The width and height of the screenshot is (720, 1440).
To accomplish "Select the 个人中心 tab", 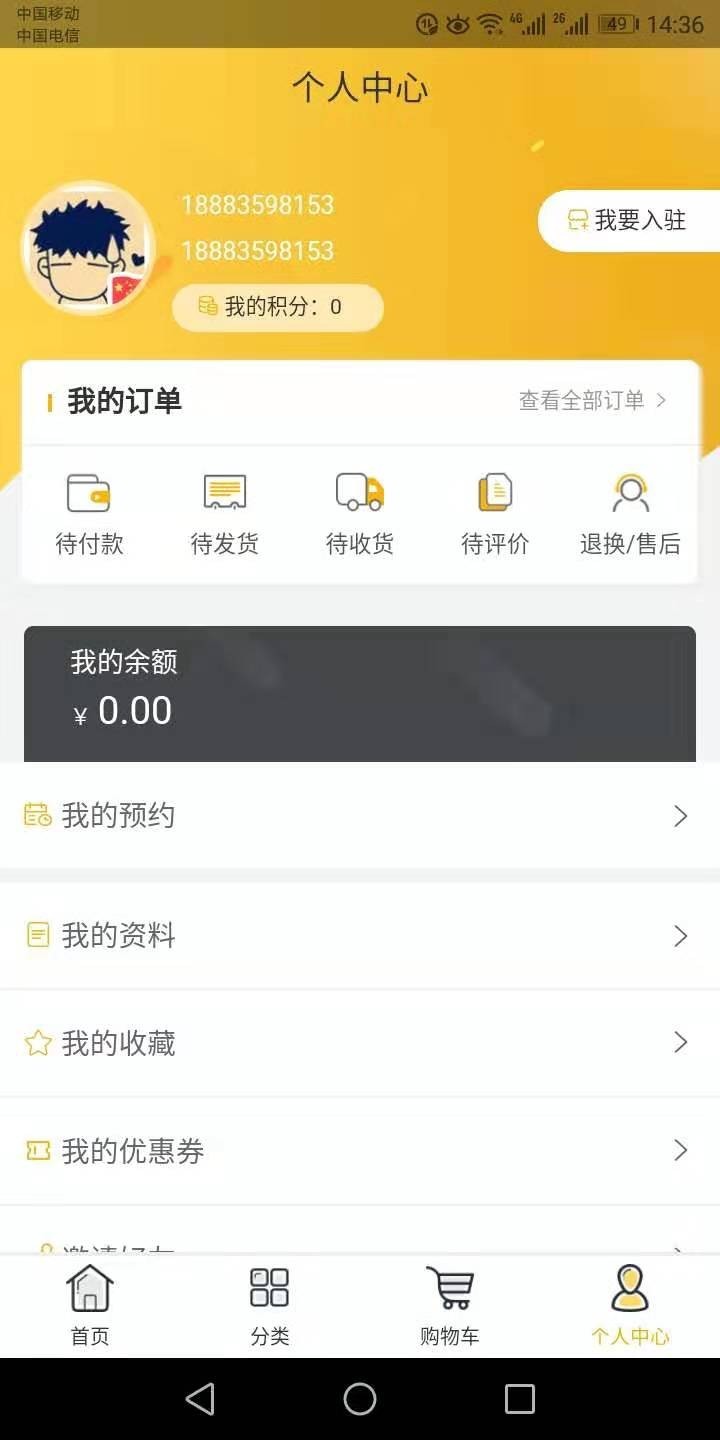I will [630, 1305].
